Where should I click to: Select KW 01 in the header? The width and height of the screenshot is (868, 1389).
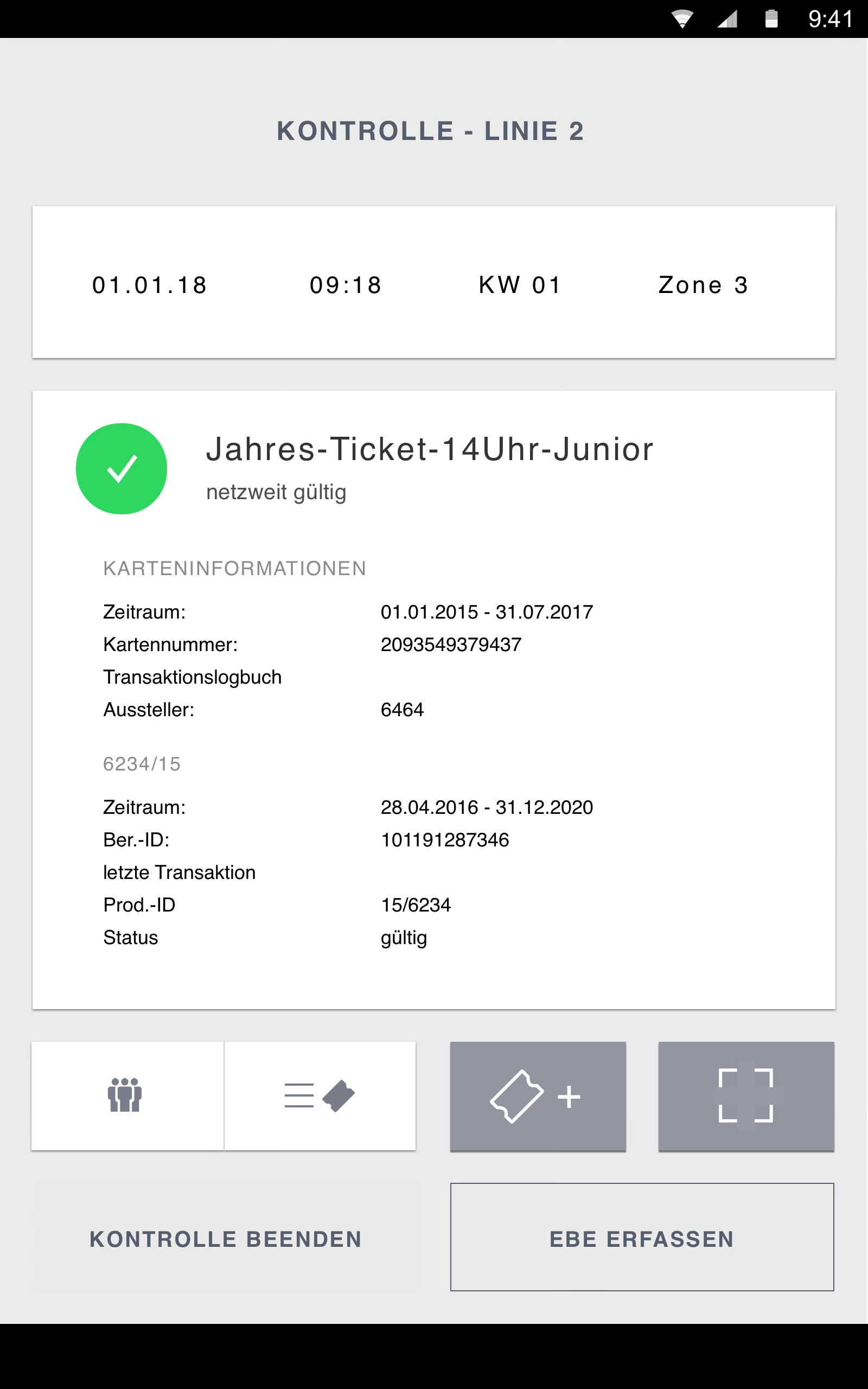point(520,285)
